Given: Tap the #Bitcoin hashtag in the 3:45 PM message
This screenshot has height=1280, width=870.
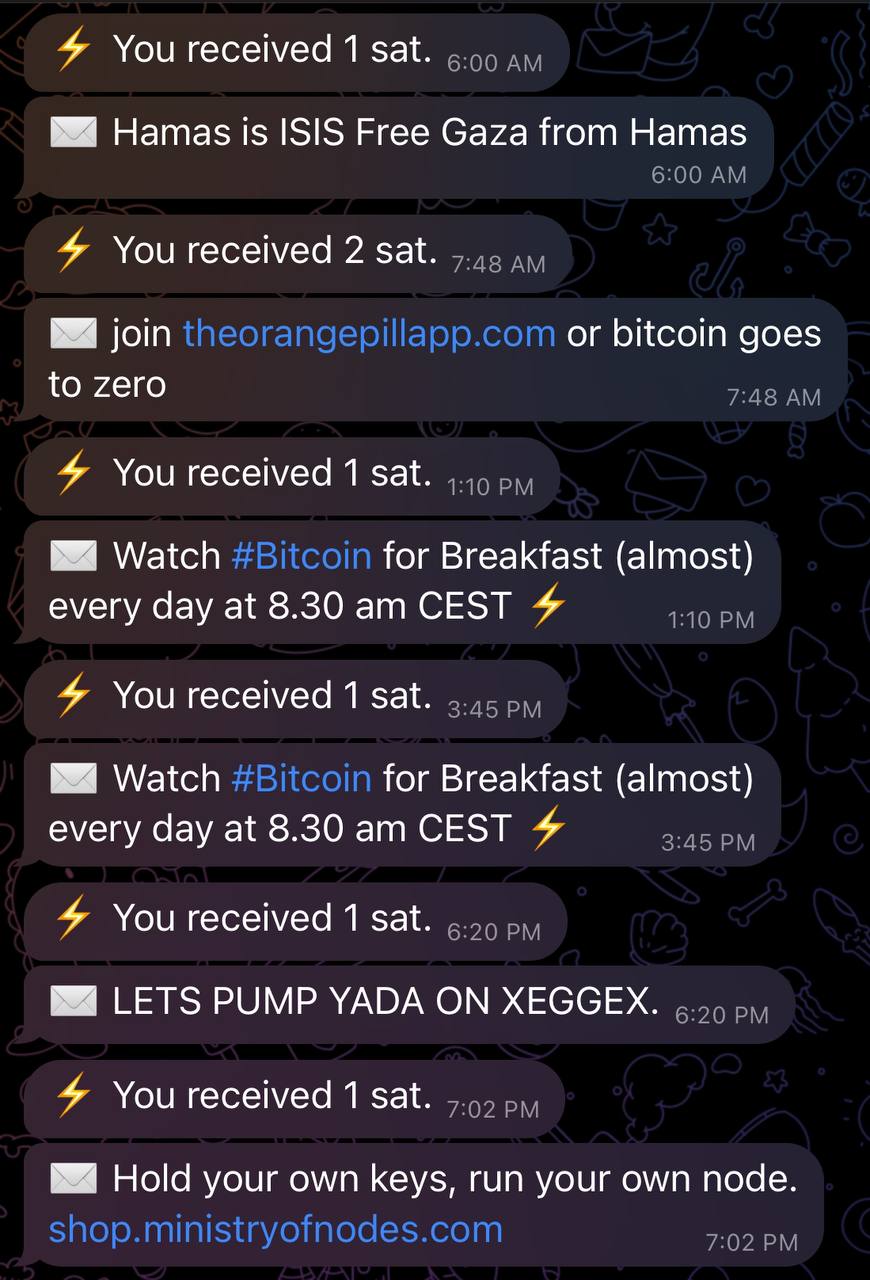Looking at the screenshot, I should tap(301, 778).
